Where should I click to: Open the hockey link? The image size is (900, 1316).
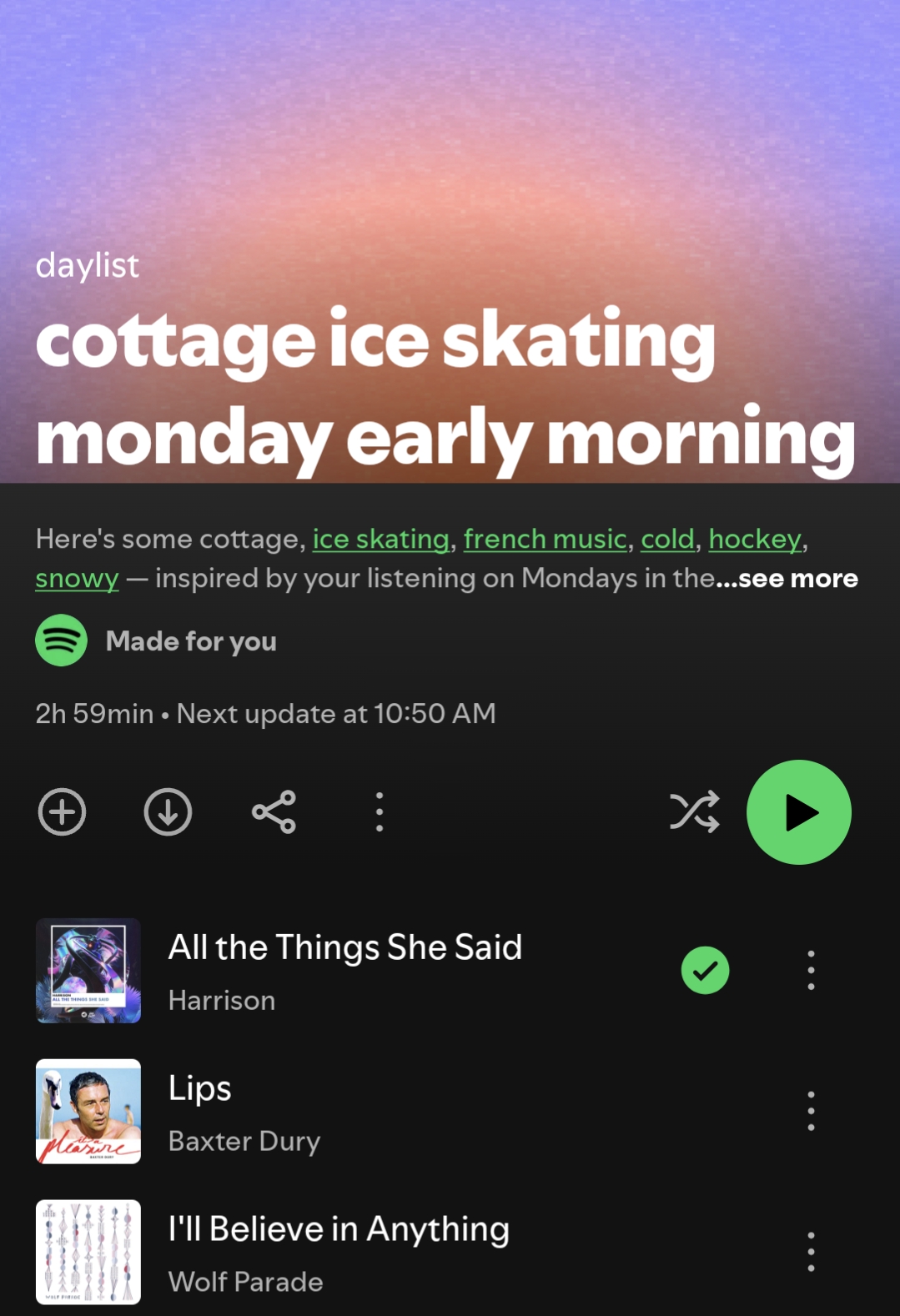point(755,540)
